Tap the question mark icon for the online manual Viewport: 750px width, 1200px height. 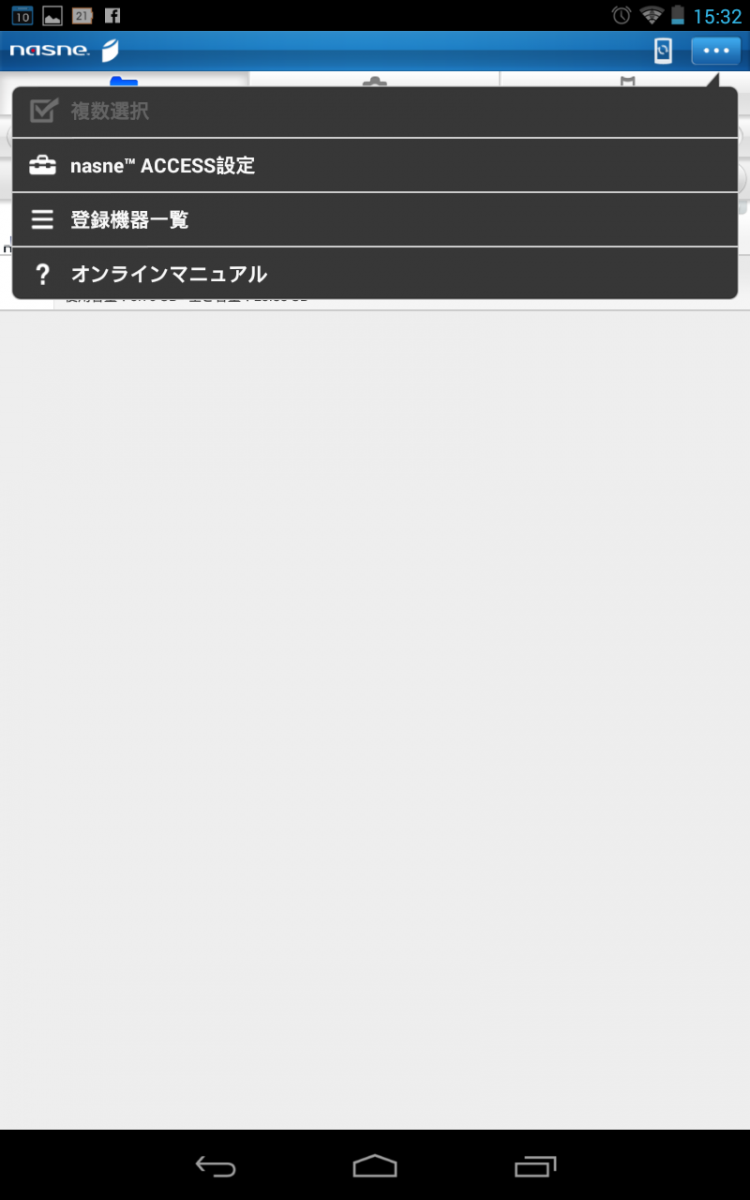coord(41,273)
